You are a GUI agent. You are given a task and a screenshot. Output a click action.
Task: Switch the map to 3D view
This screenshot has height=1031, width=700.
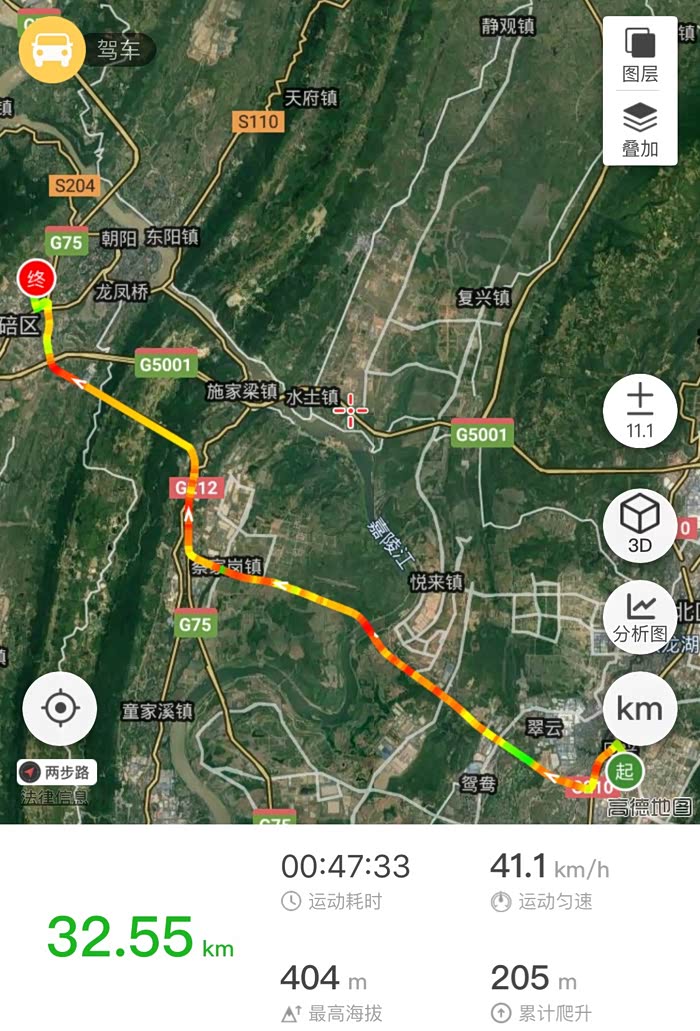pyautogui.click(x=639, y=525)
